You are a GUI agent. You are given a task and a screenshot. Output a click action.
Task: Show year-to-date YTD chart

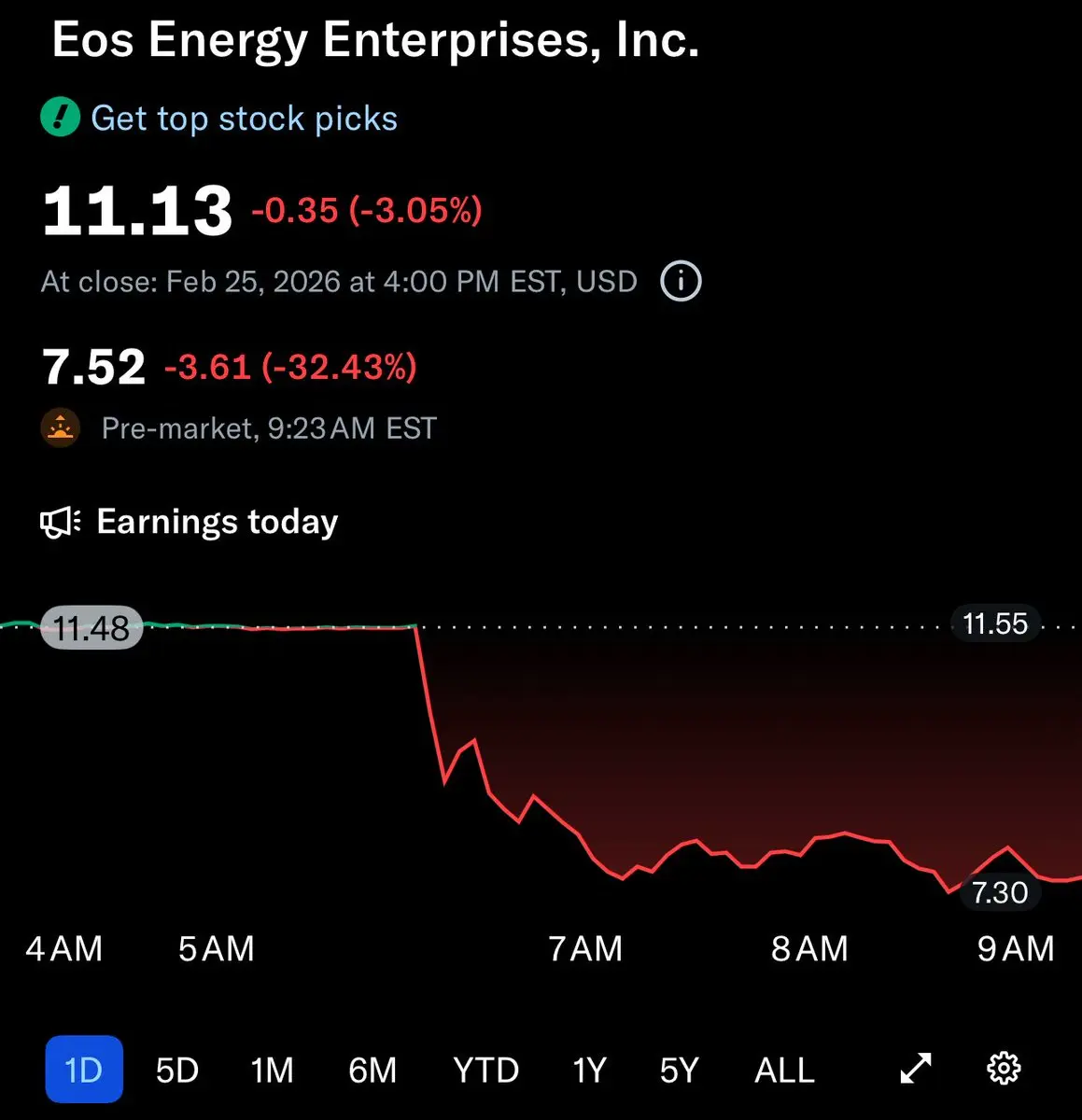click(485, 1070)
